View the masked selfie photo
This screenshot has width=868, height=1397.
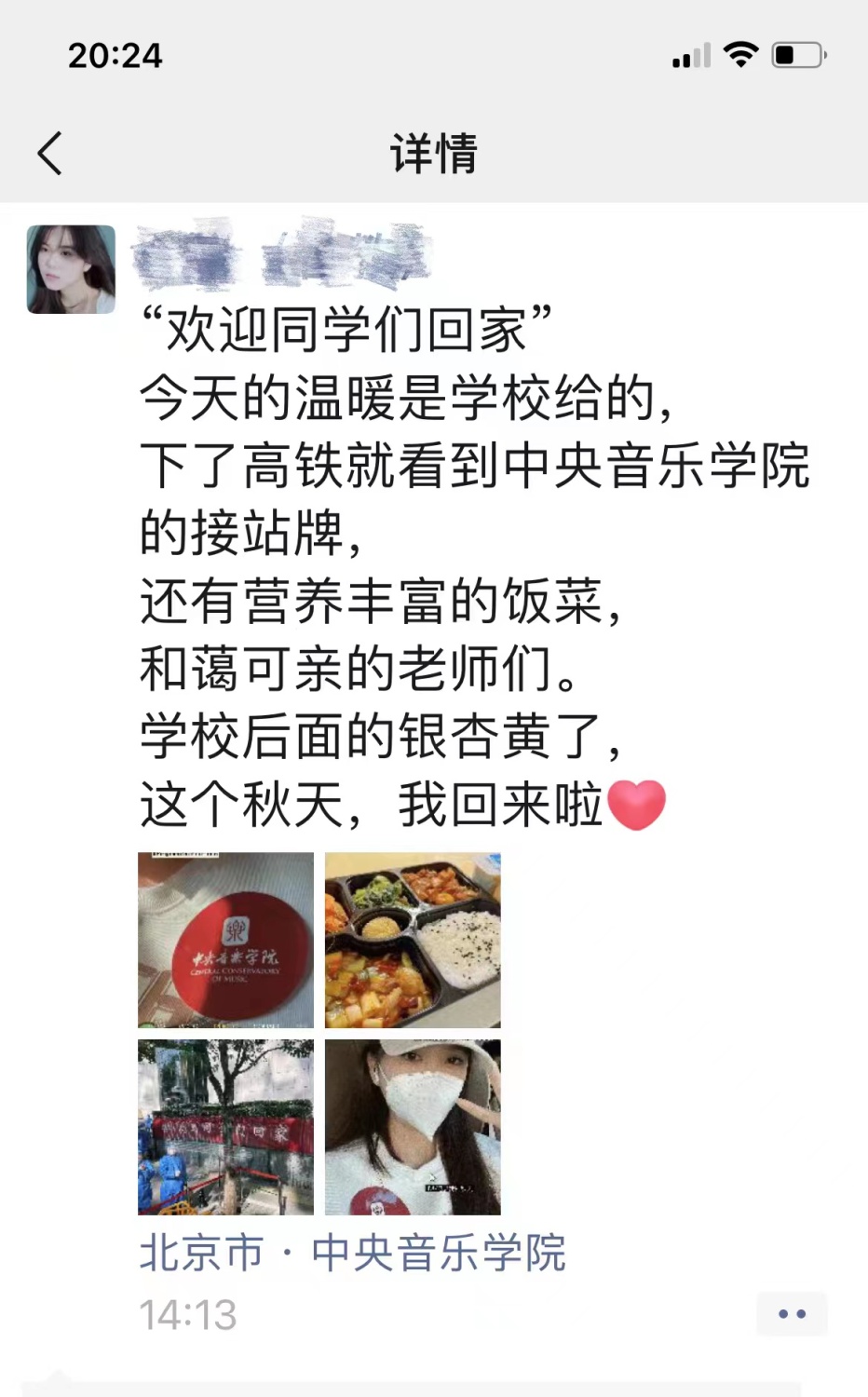click(x=413, y=1127)
